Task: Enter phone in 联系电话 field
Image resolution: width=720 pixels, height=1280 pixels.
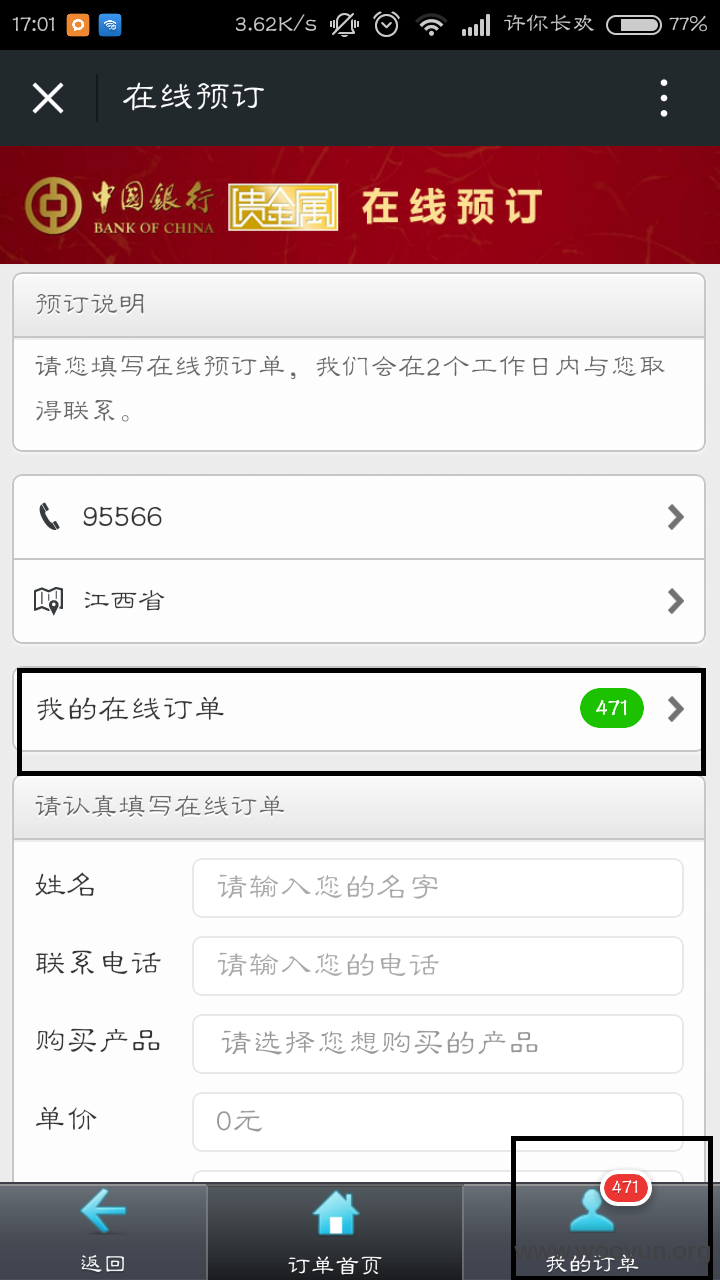Action: (438, 965)
